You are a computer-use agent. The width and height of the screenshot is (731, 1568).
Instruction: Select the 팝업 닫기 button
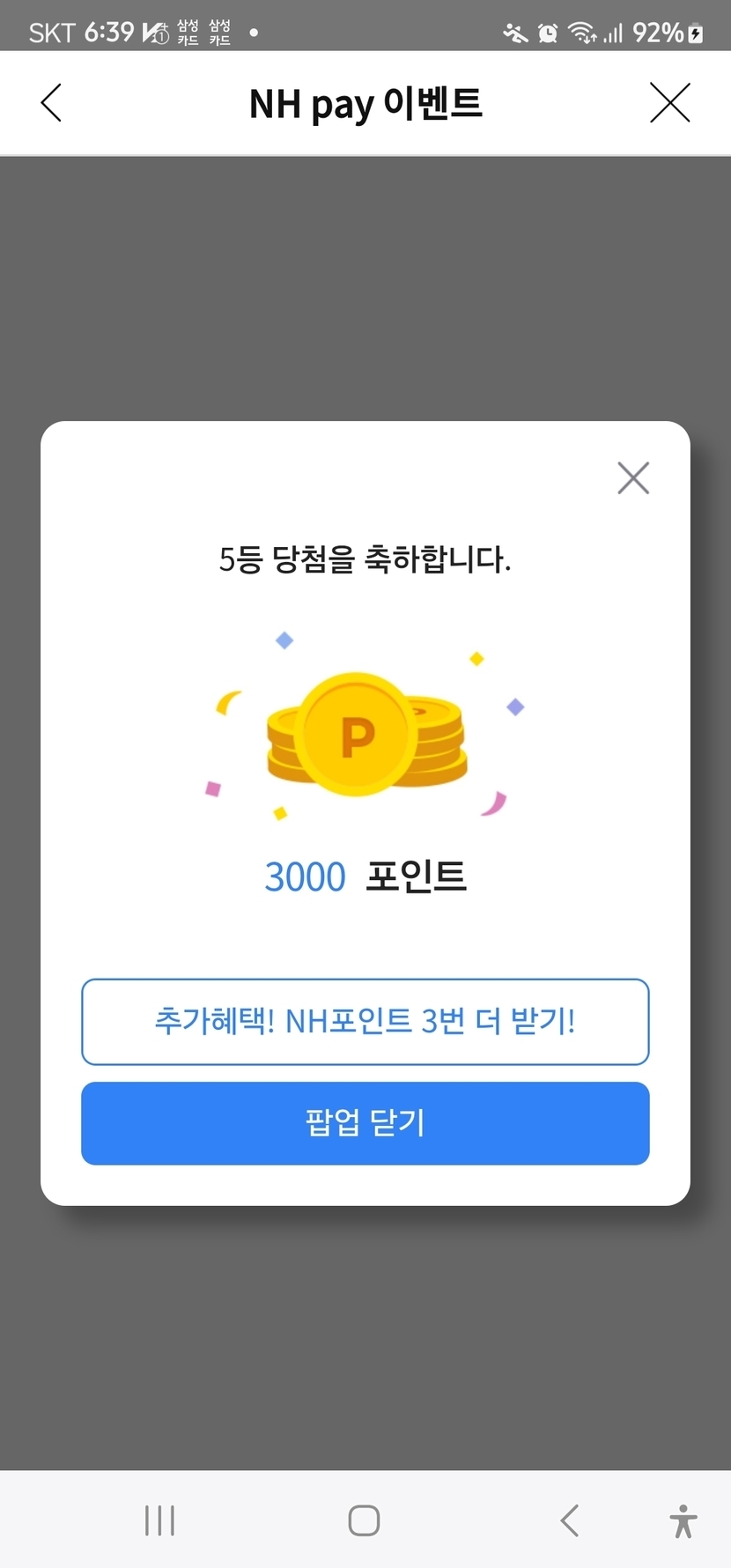365,1123
